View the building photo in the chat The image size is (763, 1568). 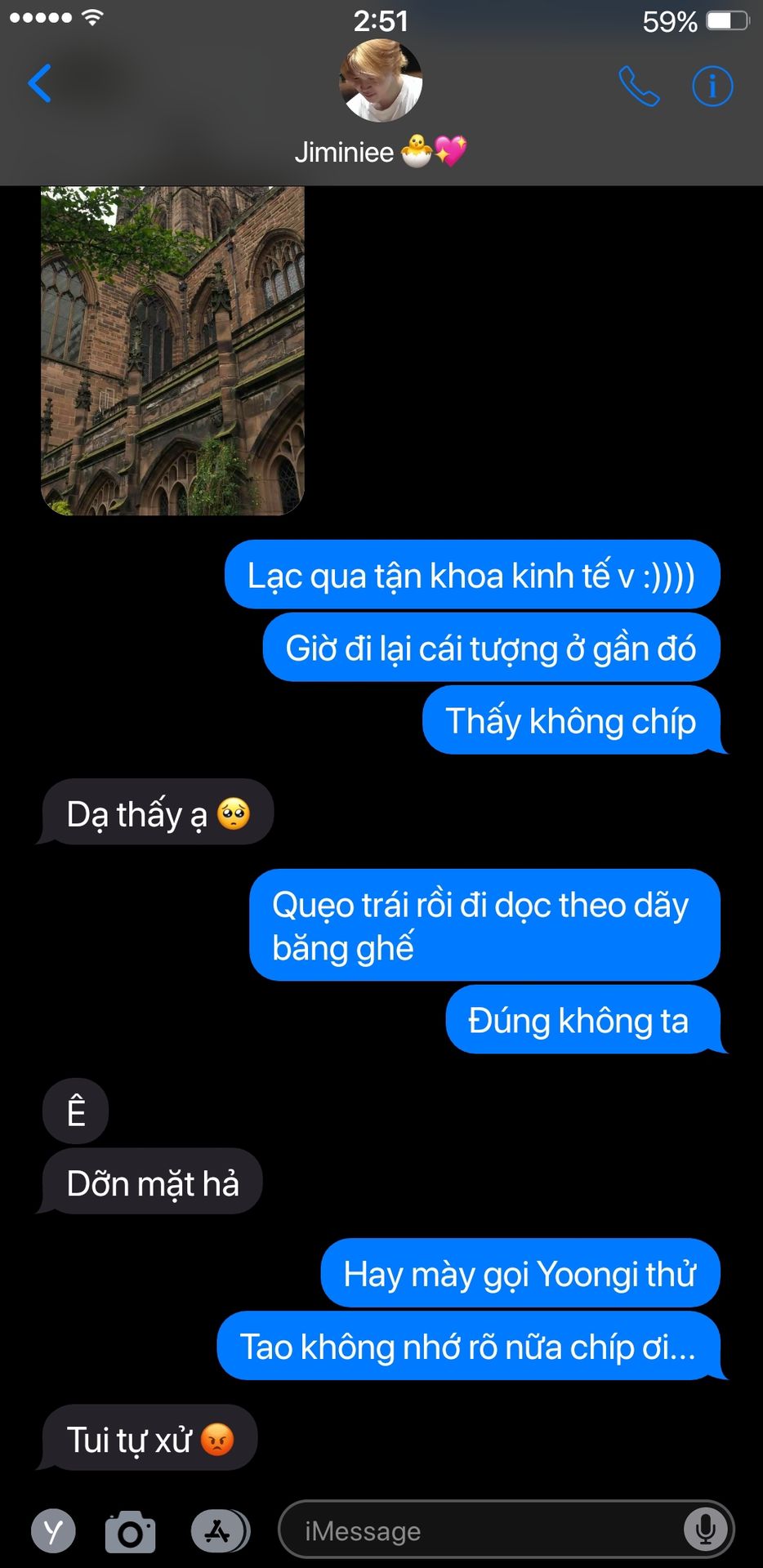tap(172, 350)
